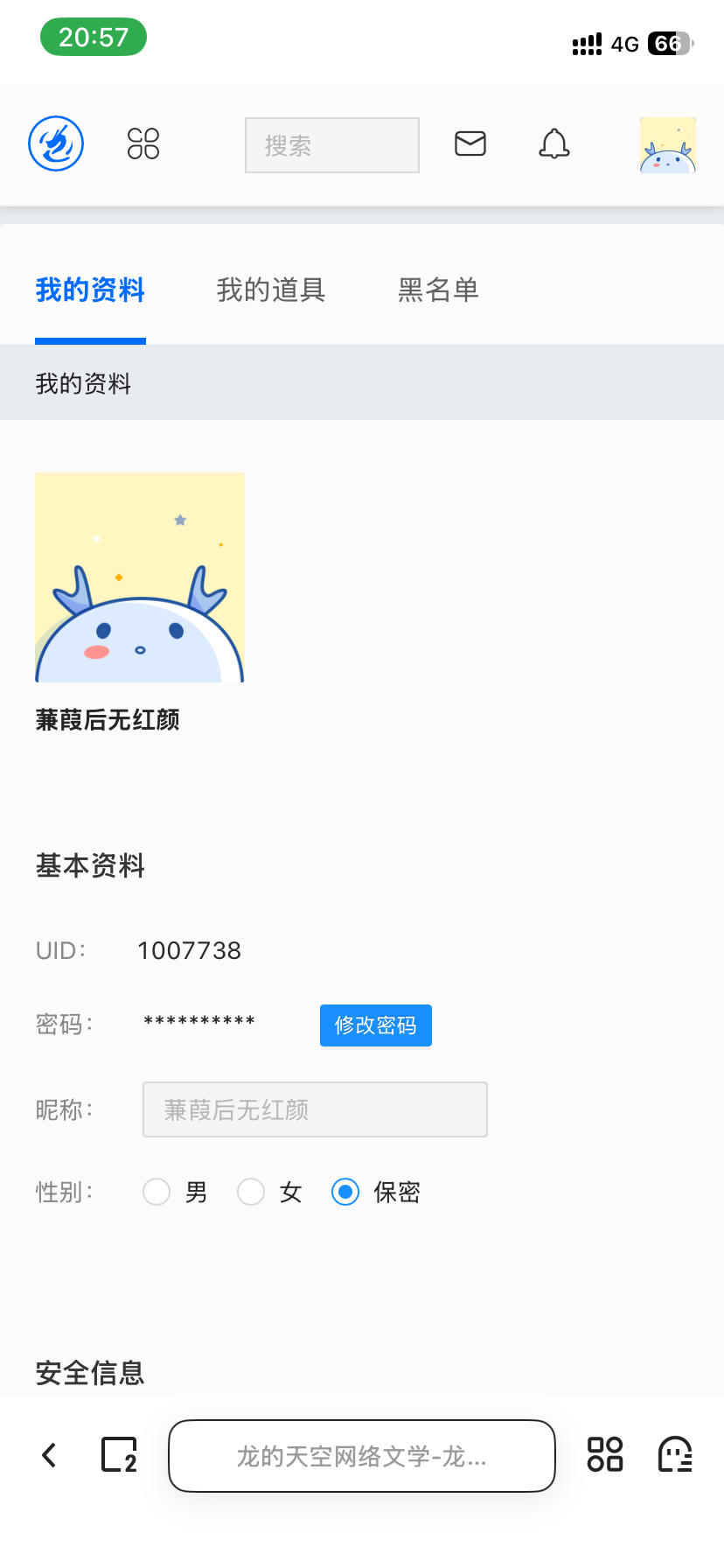This screenshot has height=1568, width=724.
Task: Open the browser ghost icon menu
Action: coord(675,1455)
